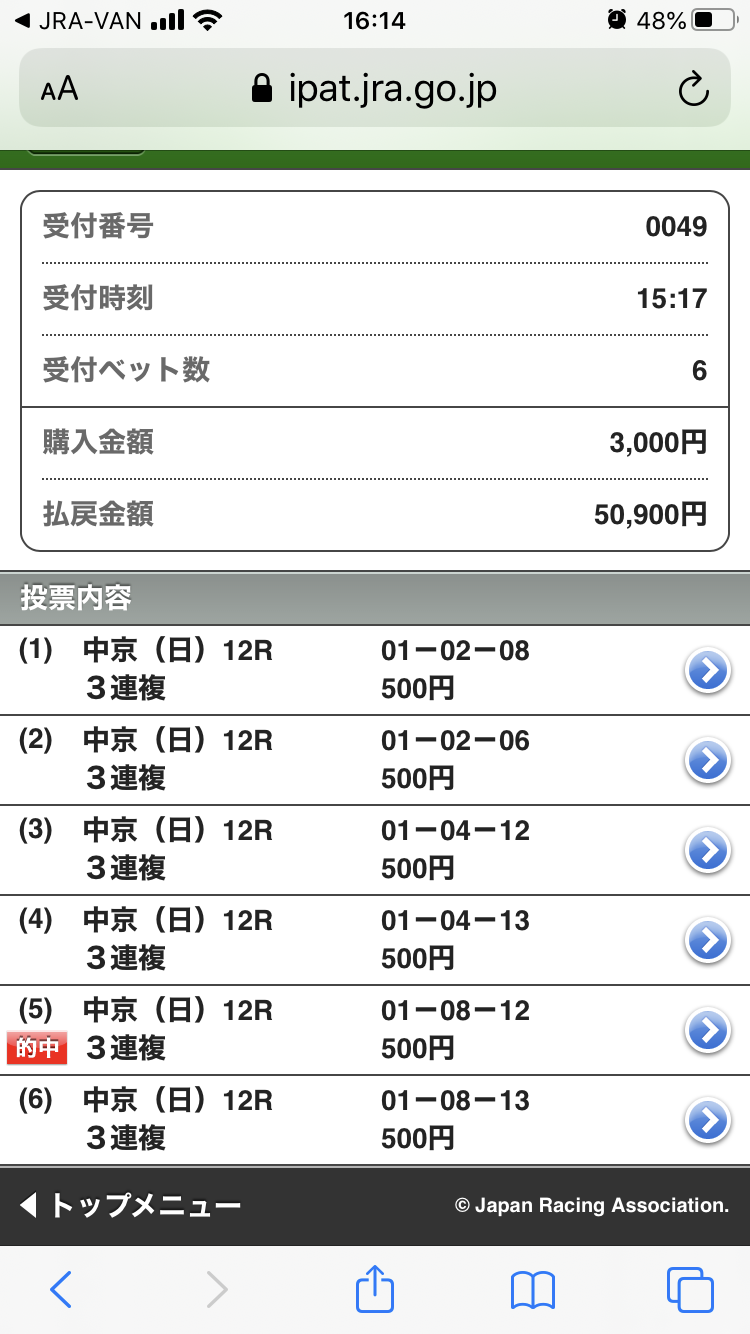Tap the ipat.jra.go.jp address bar

click(x=375, y=90)
